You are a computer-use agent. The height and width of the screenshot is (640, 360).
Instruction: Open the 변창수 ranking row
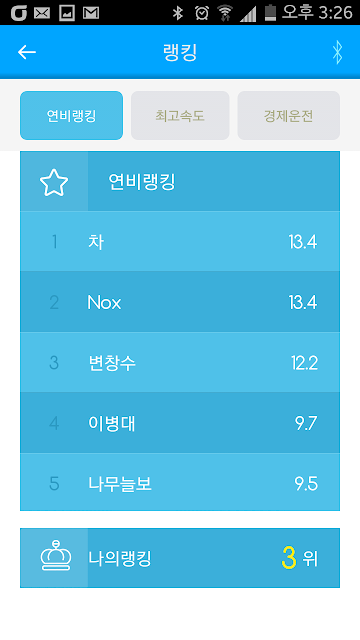coord(180,362)
